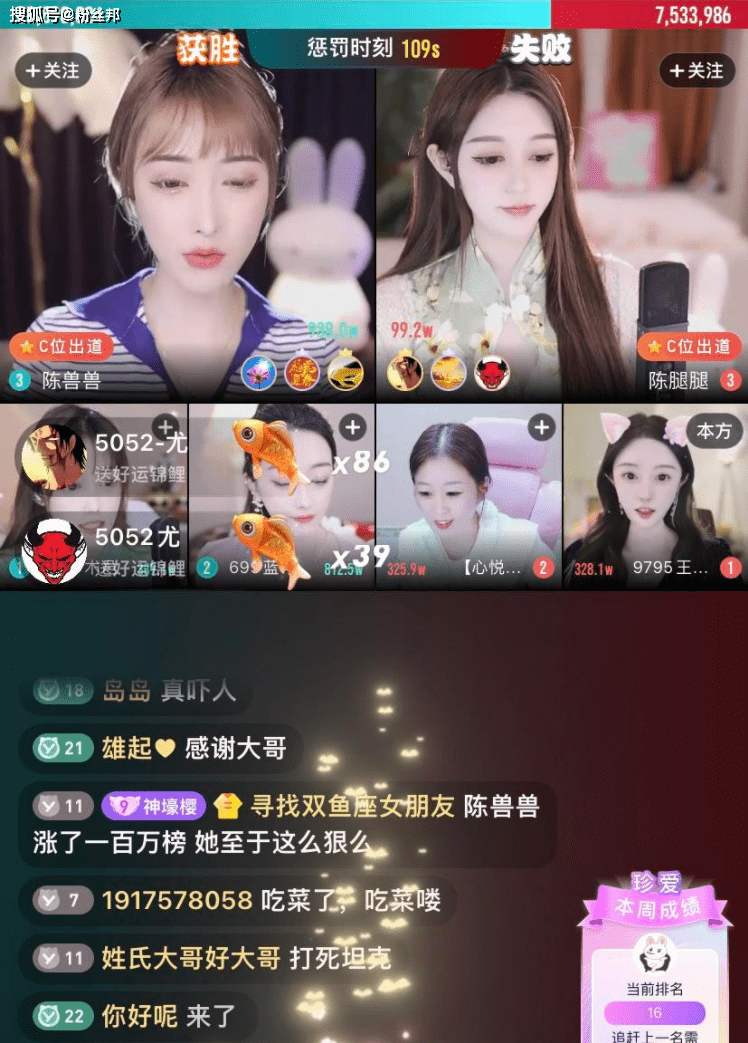Image resolution: width=748 pixels, height=1043 pixels.
Task: Open the 9795 王 stream tile
Action: point(654,495)
